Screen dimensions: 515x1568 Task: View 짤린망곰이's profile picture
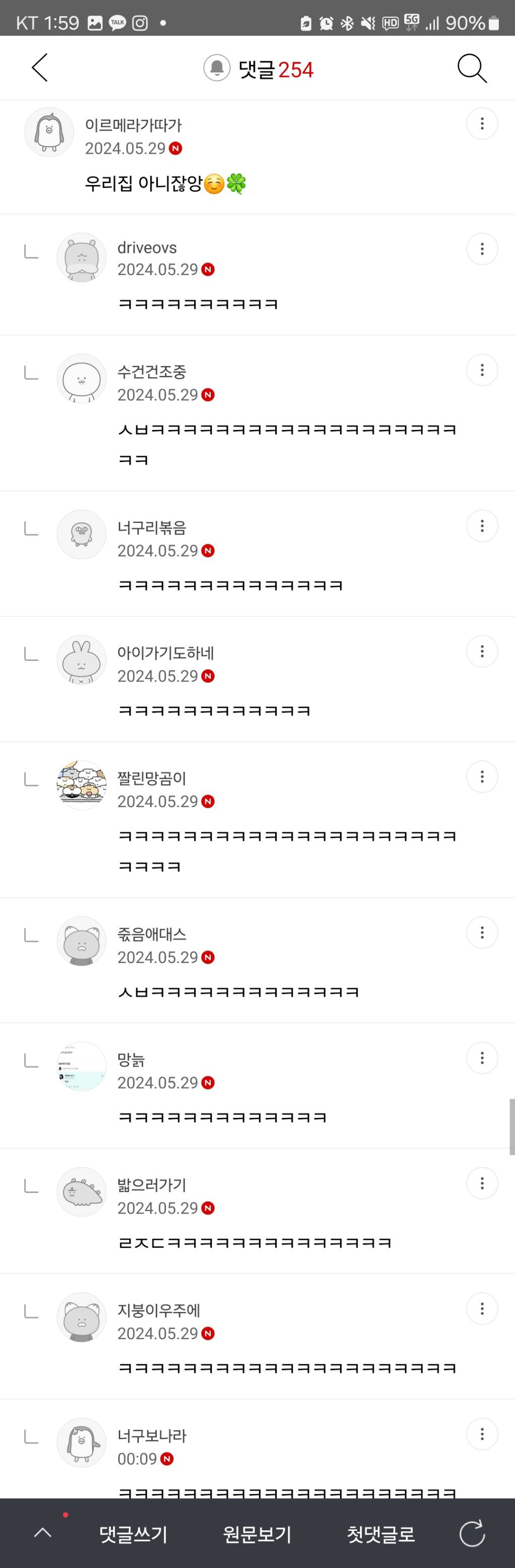click(81, 785)
